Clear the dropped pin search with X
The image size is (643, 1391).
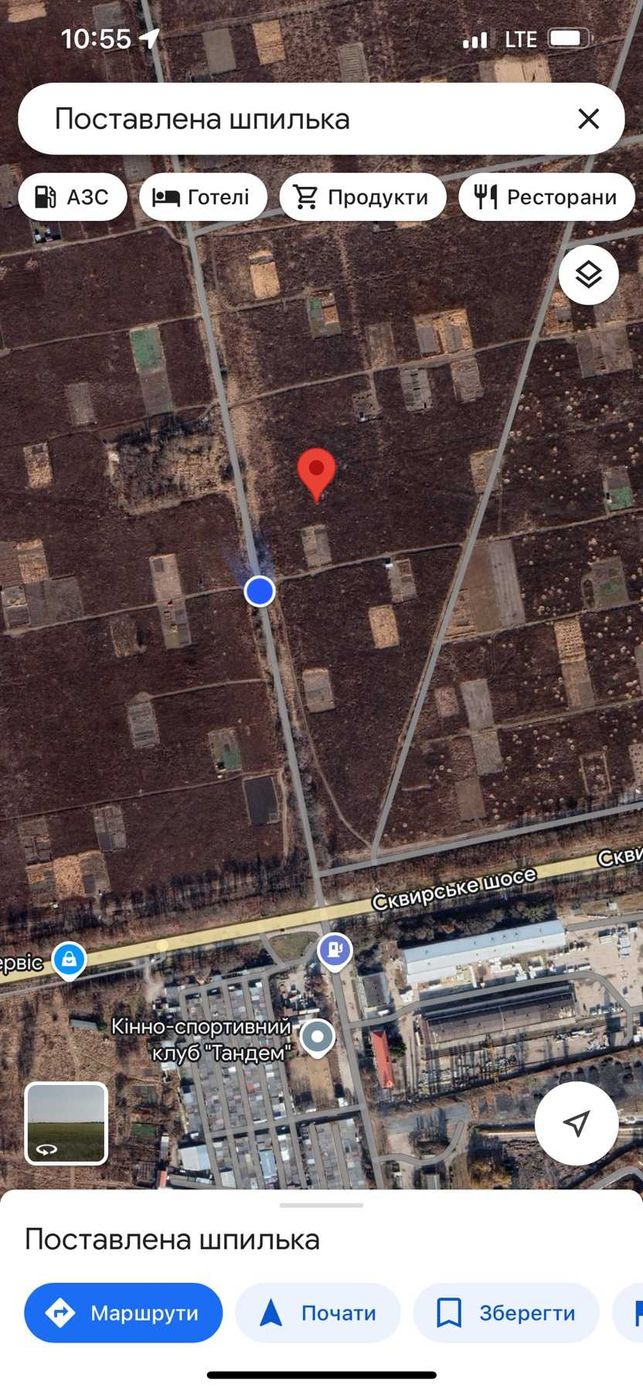point(588,119)
